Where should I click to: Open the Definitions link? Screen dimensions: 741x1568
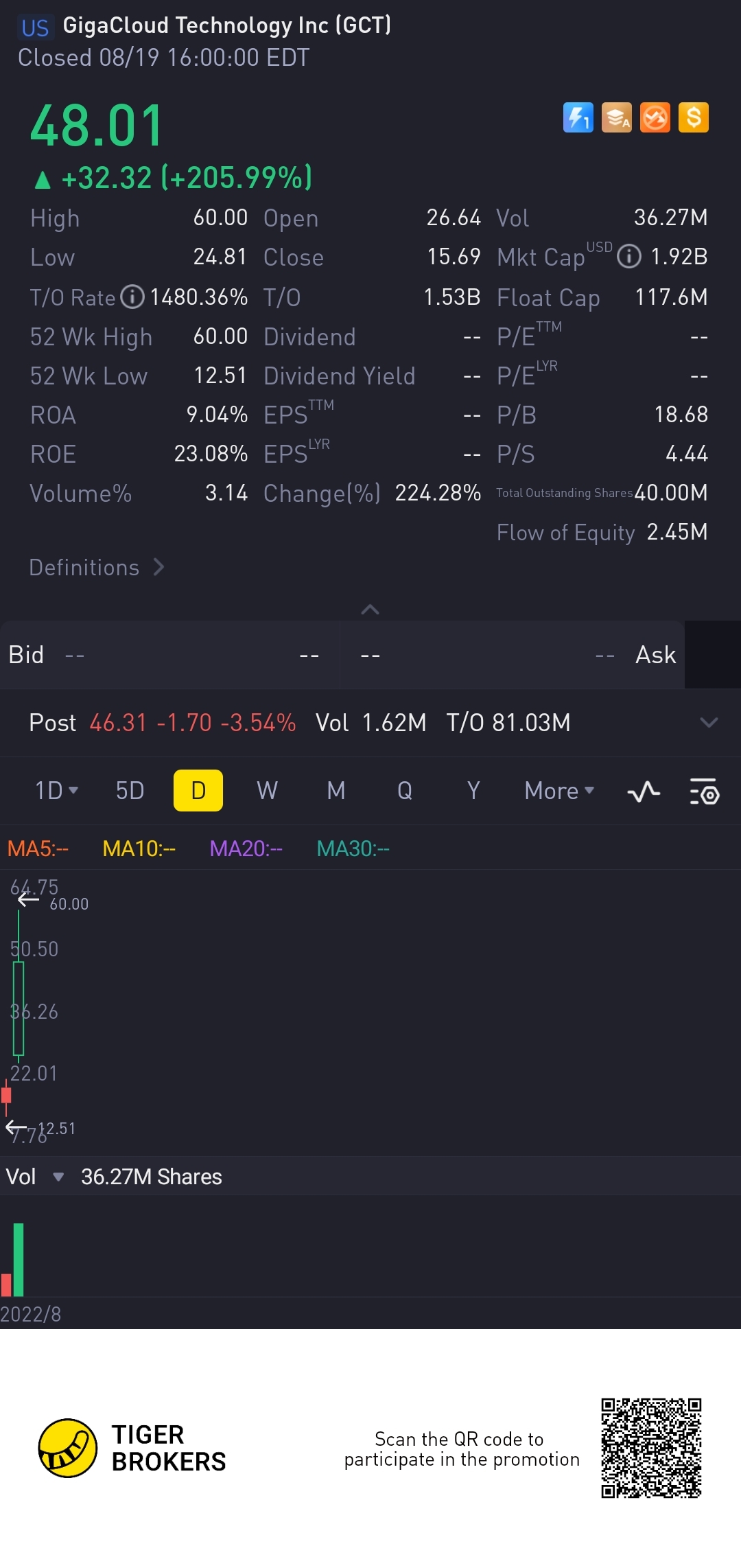click(96, 568)
